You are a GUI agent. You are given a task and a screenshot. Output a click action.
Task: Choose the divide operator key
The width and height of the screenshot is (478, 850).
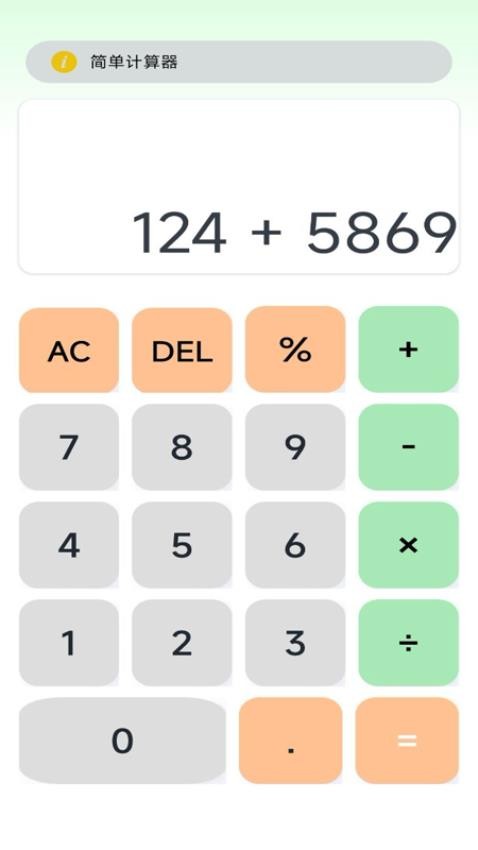pos(409,643)
